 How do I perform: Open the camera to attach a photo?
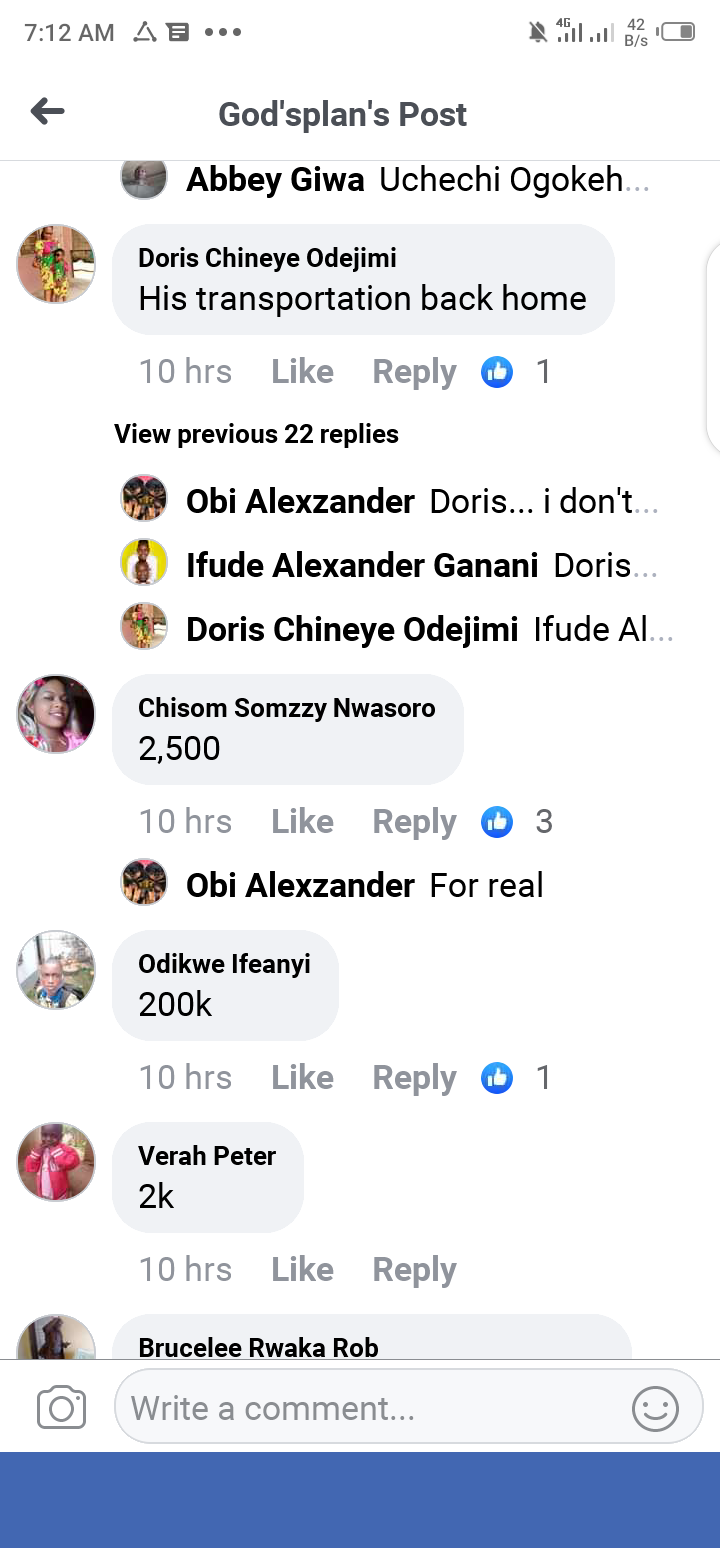point(61,1409)
